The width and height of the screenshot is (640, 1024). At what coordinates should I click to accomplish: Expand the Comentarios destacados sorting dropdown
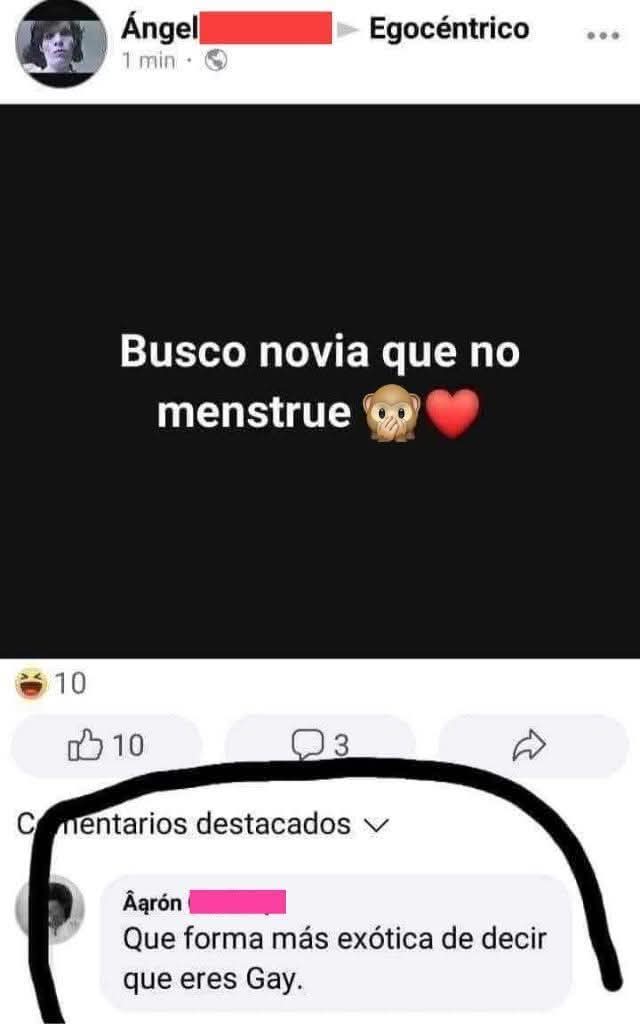[x=202, y=824]
